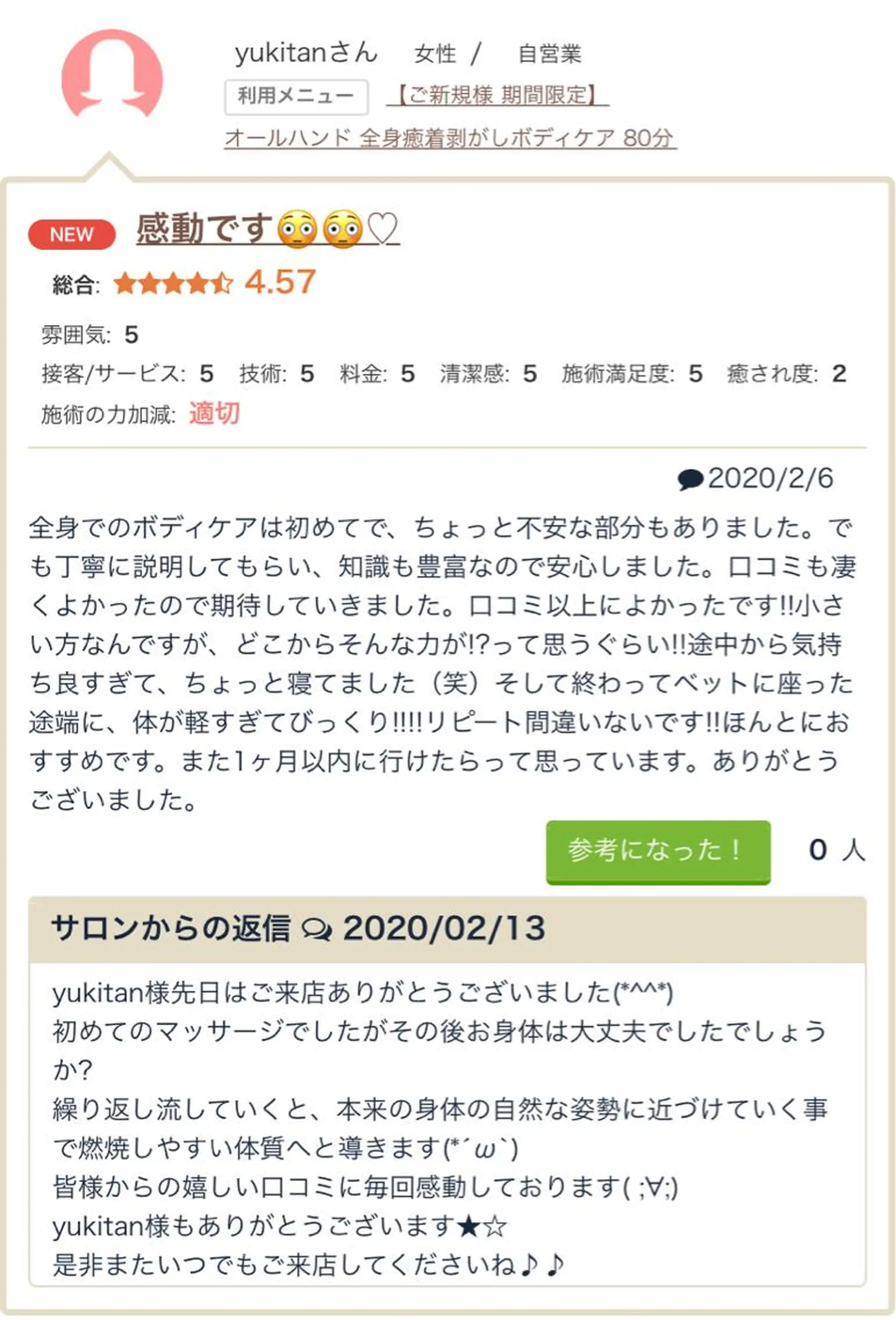Click the 施術満足度 score of 5

pyautogui.click(x=694, y=374)
